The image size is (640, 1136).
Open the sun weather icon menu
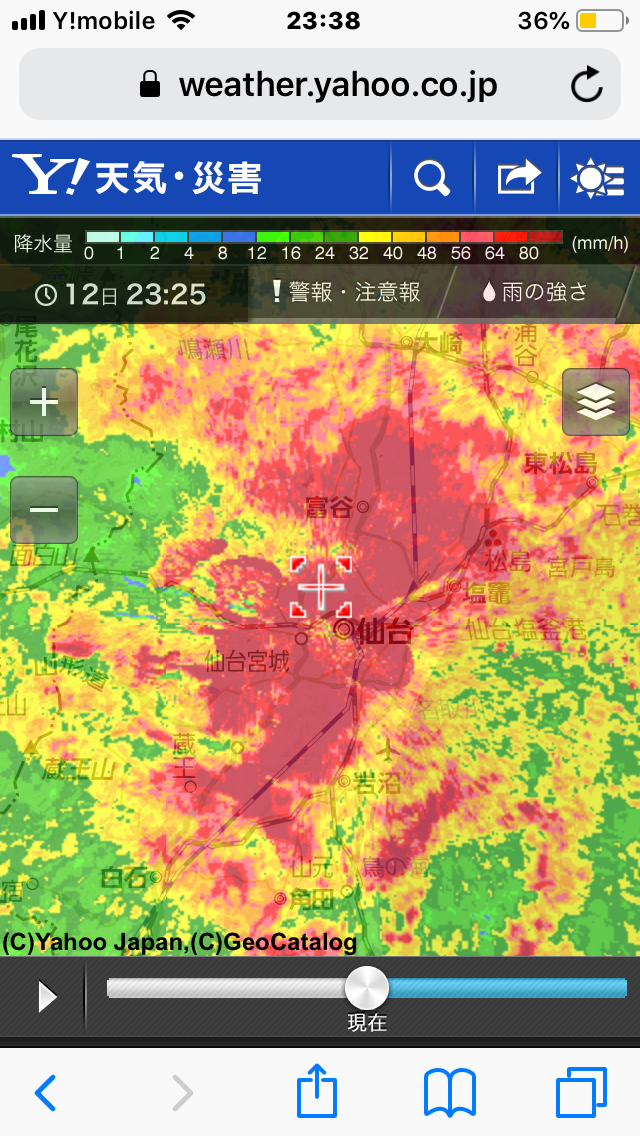[598, 179]
